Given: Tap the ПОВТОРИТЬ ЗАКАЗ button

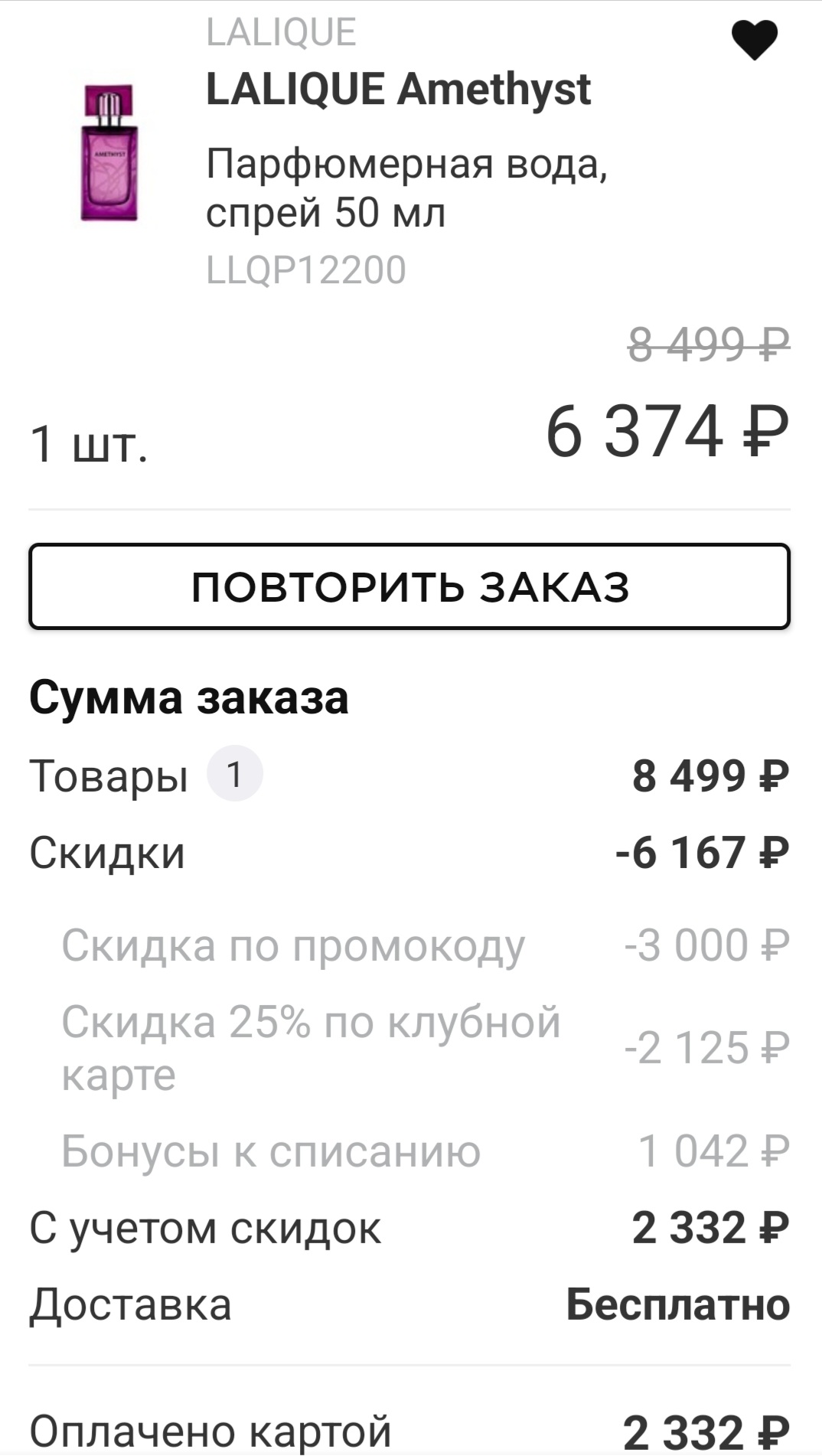Looking at the screenshot, I should (409, 586).
